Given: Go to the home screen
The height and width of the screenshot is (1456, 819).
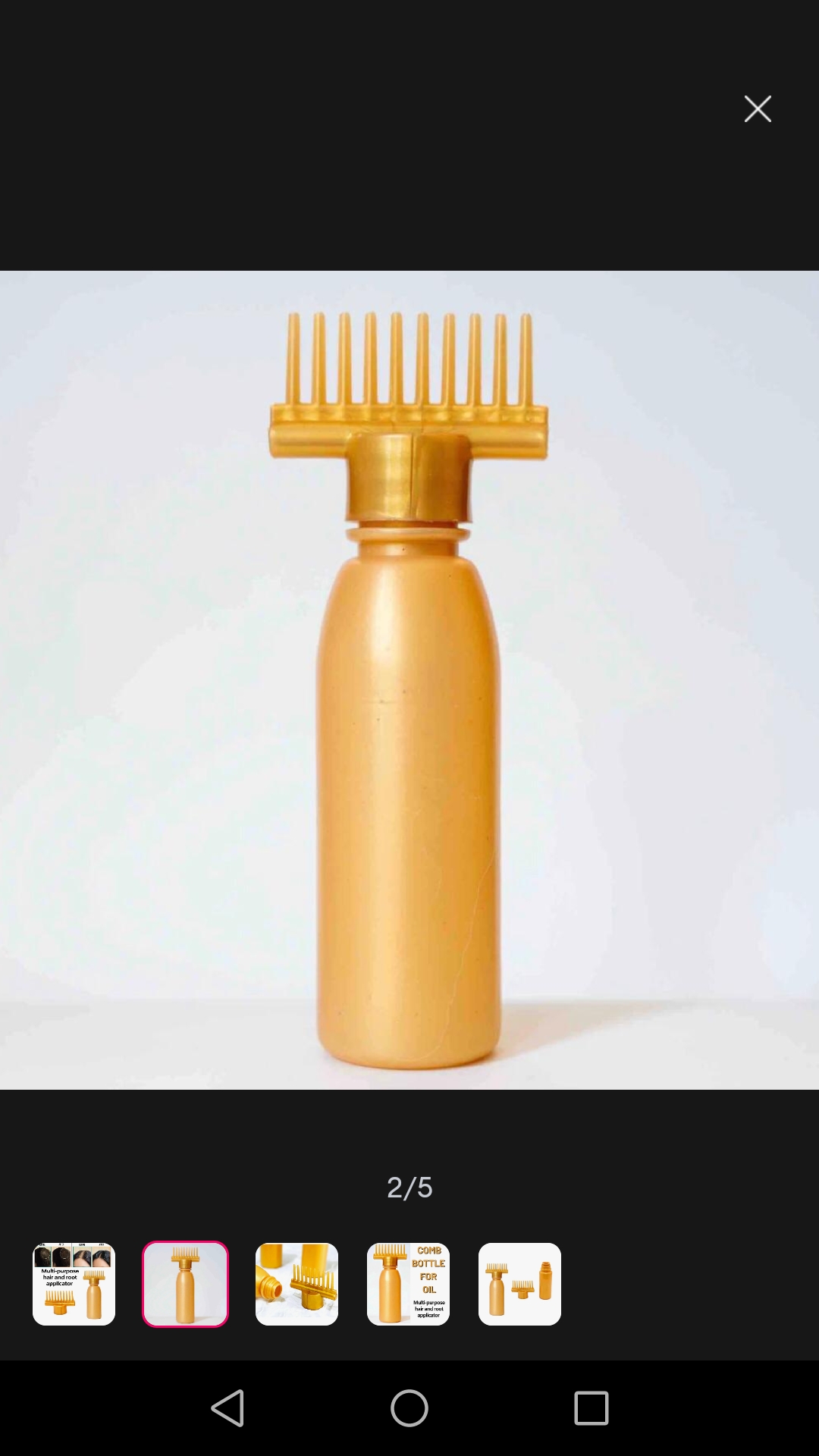Looking at the screenshot, I should (409, 1408).
